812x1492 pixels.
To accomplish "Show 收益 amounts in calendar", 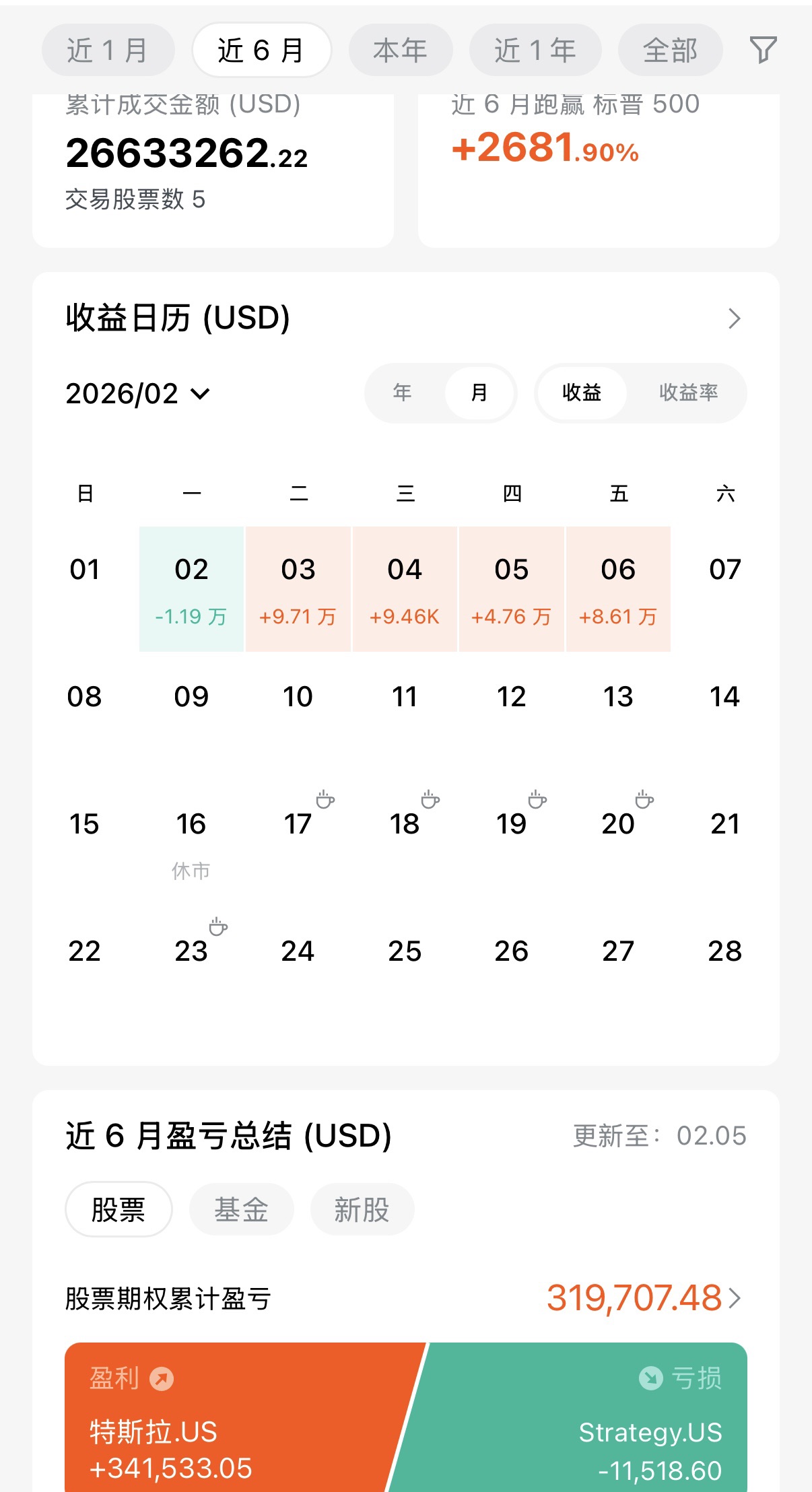I will pos(582,393).
